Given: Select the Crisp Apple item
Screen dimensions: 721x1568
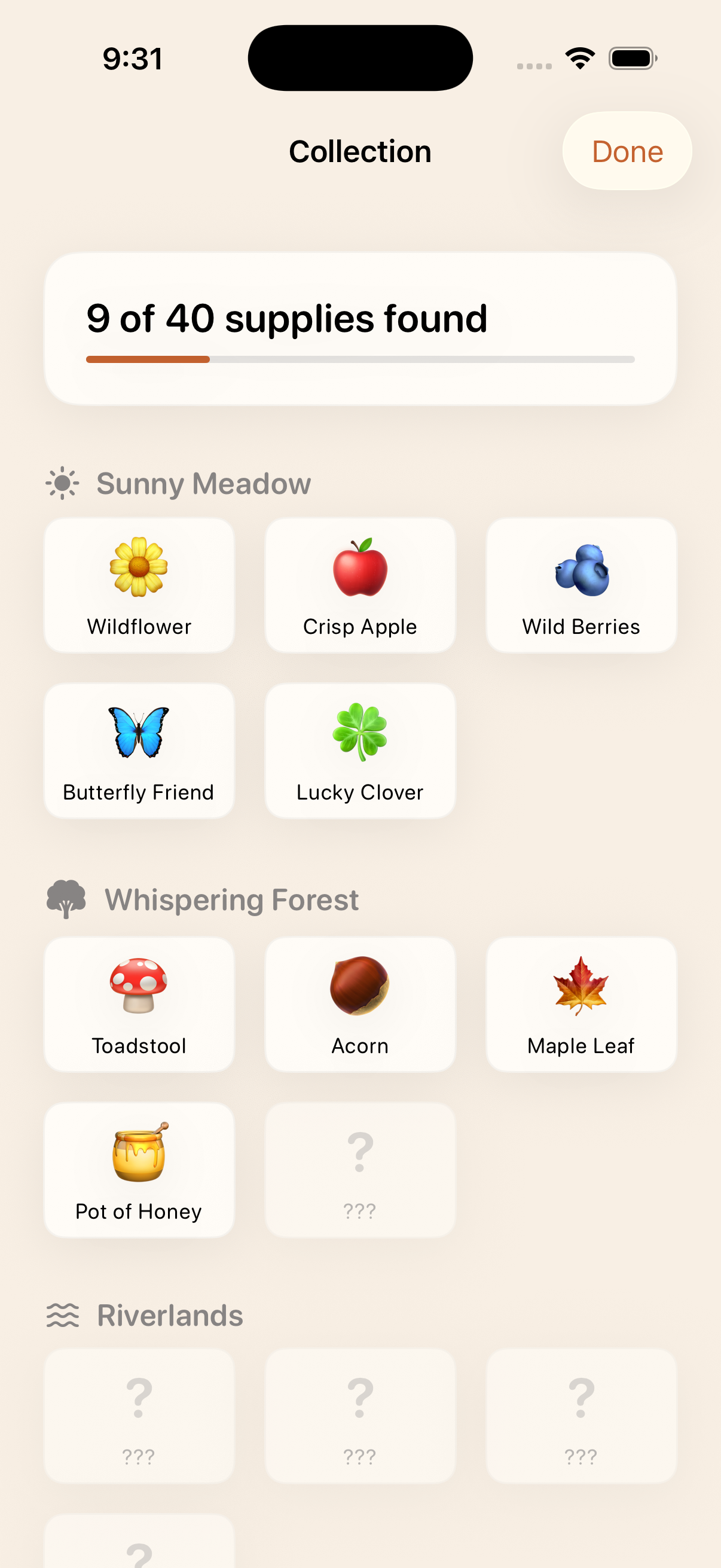Looking at the screenshot, I should tap(360, 585).
